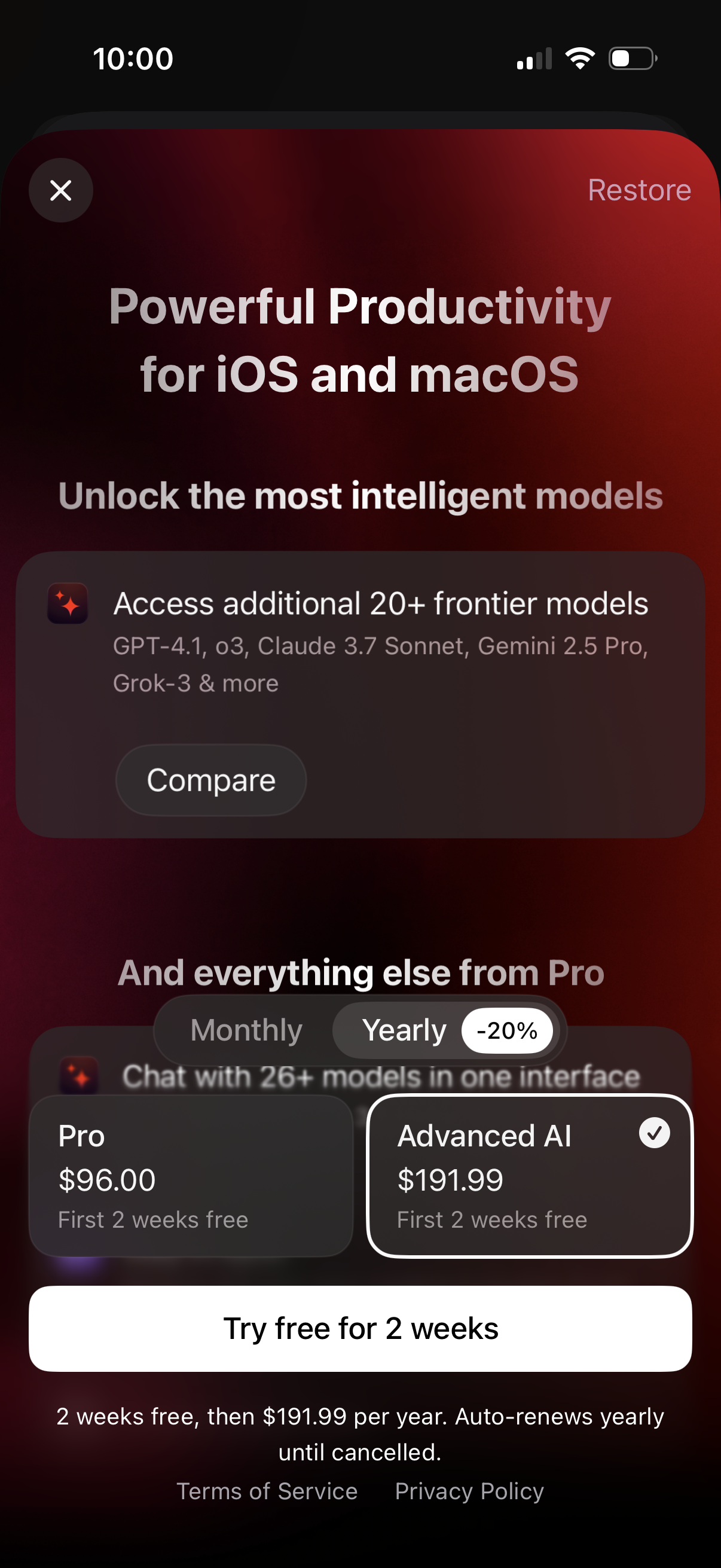Tap the -20% discount badge
The image size is (721, 1568).
click(508, 1030)
